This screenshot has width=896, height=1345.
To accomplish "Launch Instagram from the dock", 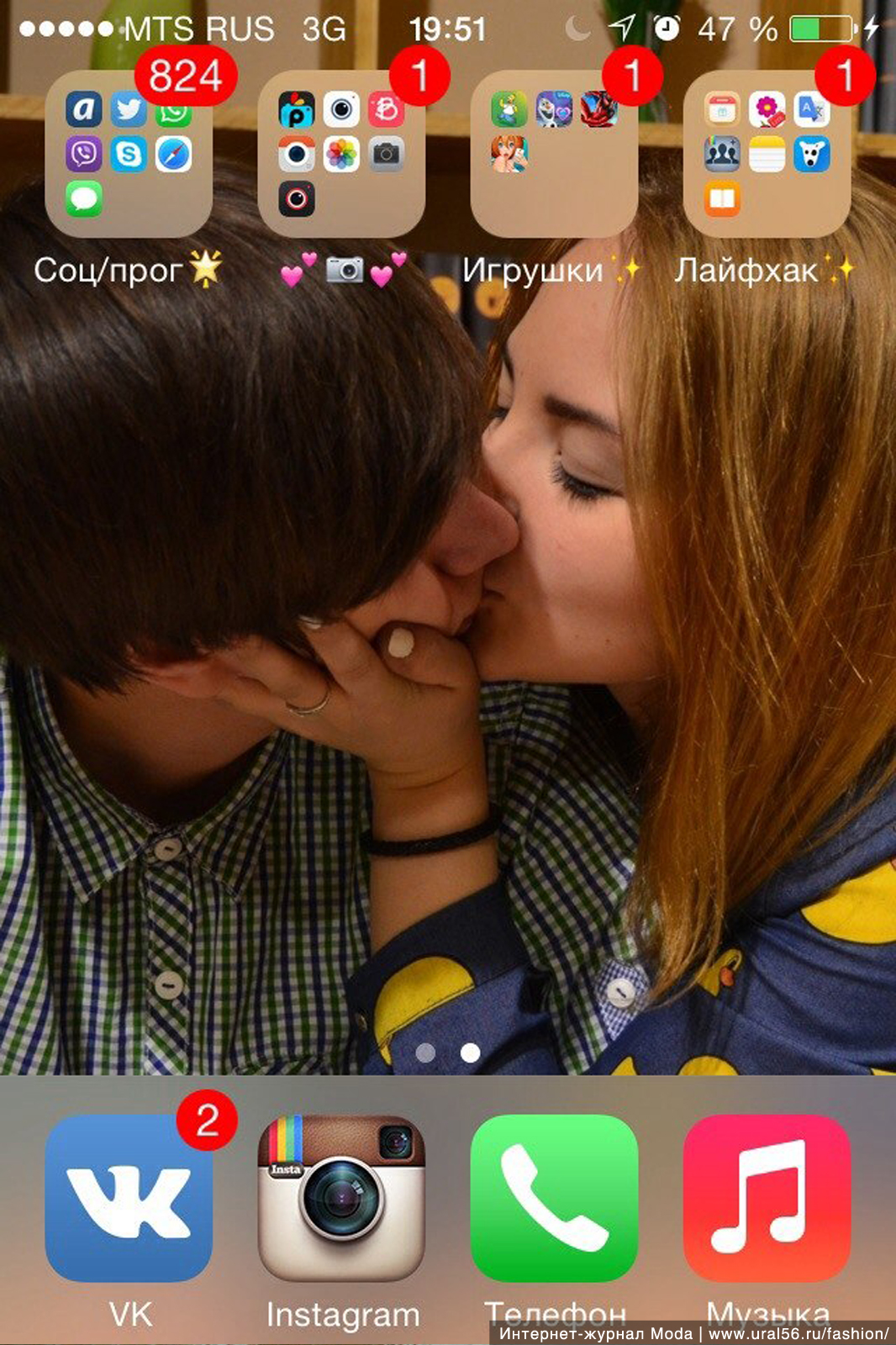I will 341,1197.
